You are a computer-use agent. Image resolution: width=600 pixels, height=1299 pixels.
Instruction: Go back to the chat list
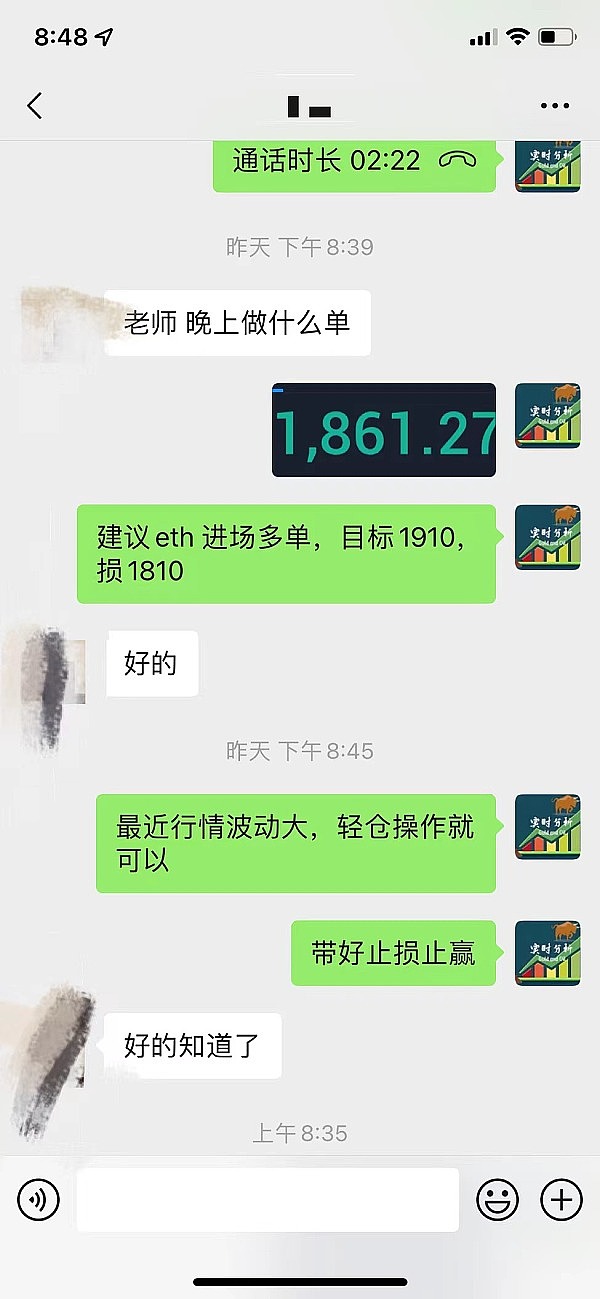35,106
